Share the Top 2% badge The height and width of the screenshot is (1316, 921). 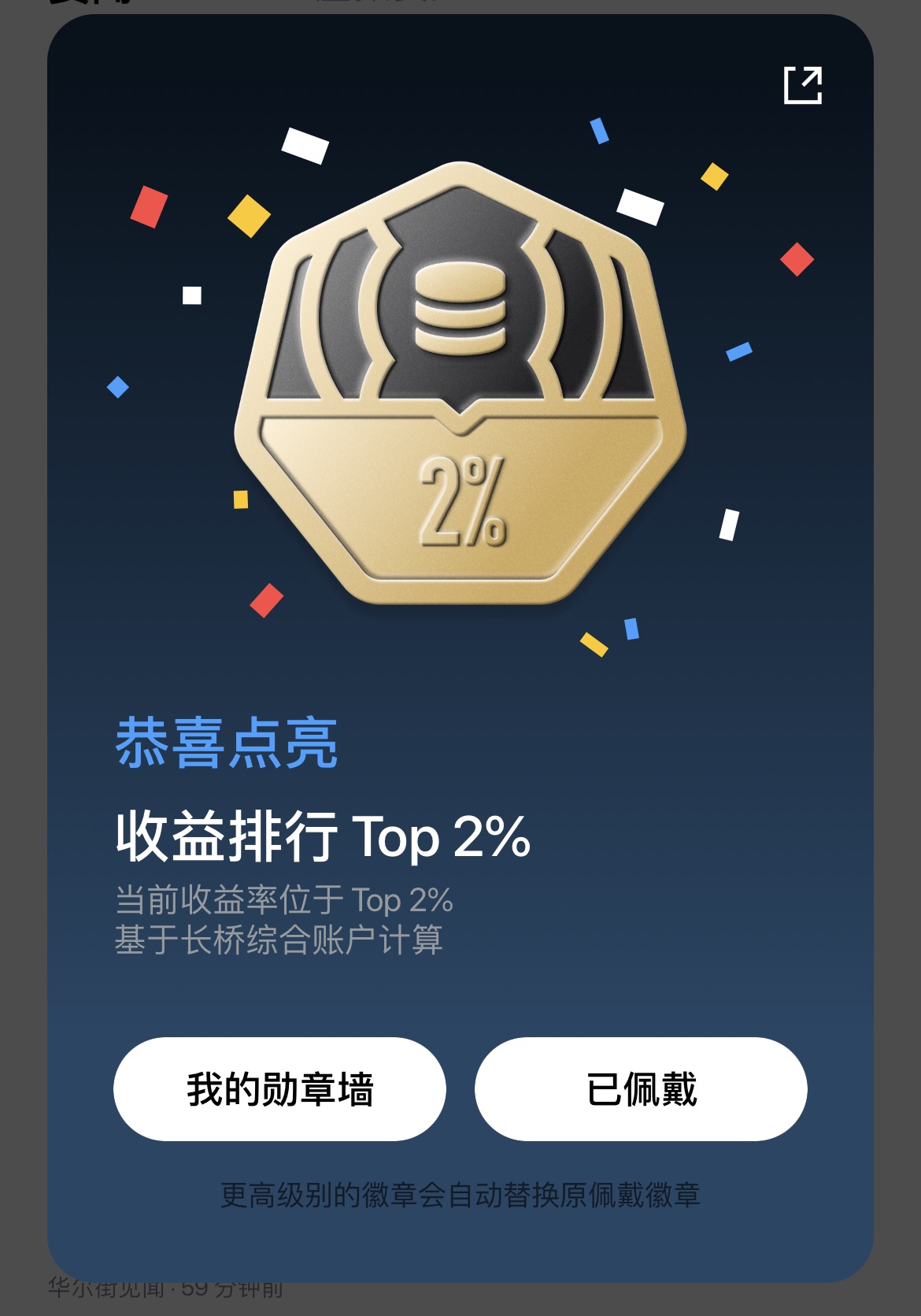[803, 85]
